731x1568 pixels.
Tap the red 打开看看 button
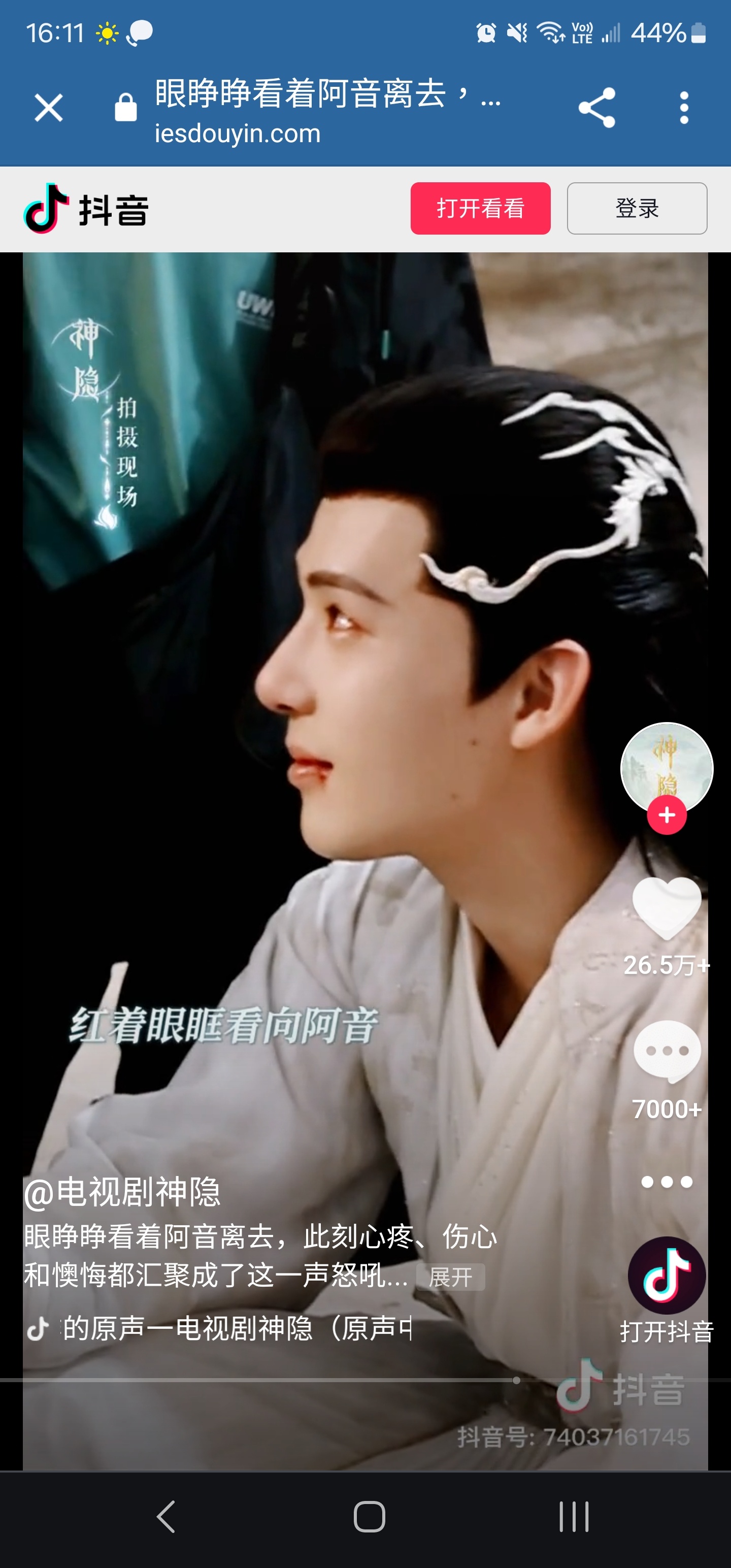pos(480,208)
